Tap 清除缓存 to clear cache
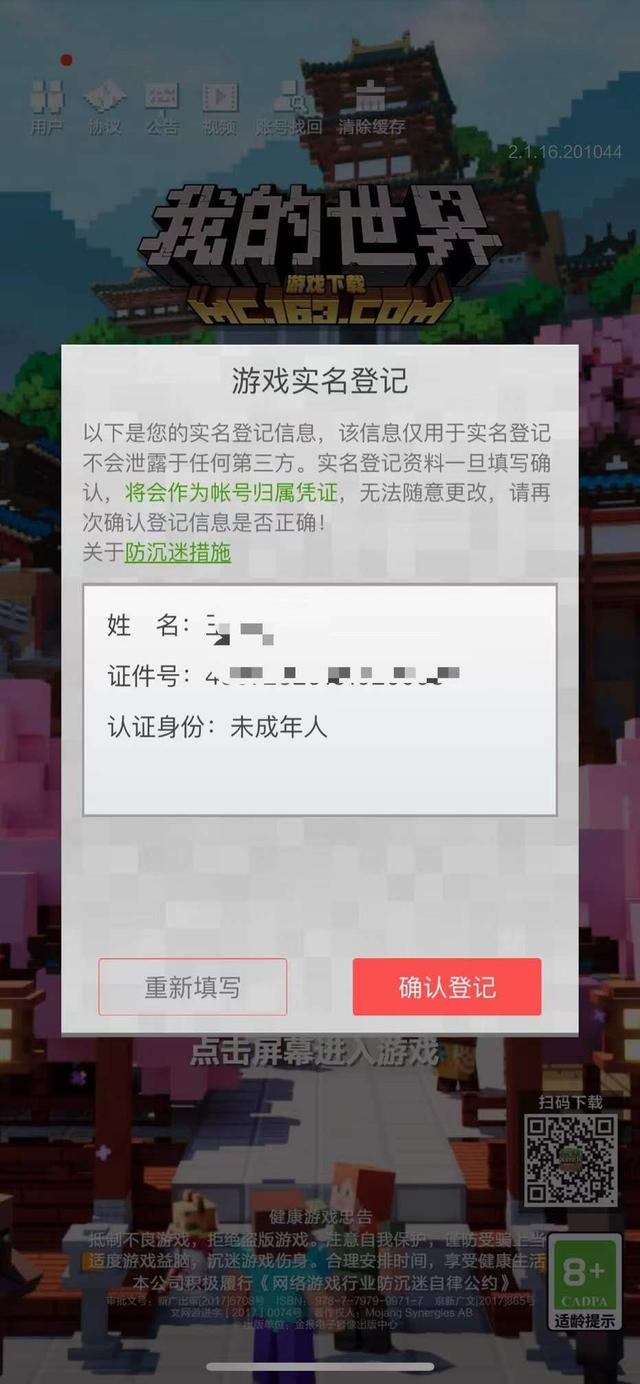The height and width of the screenshot is (1384, 640). tap(371, 106)
